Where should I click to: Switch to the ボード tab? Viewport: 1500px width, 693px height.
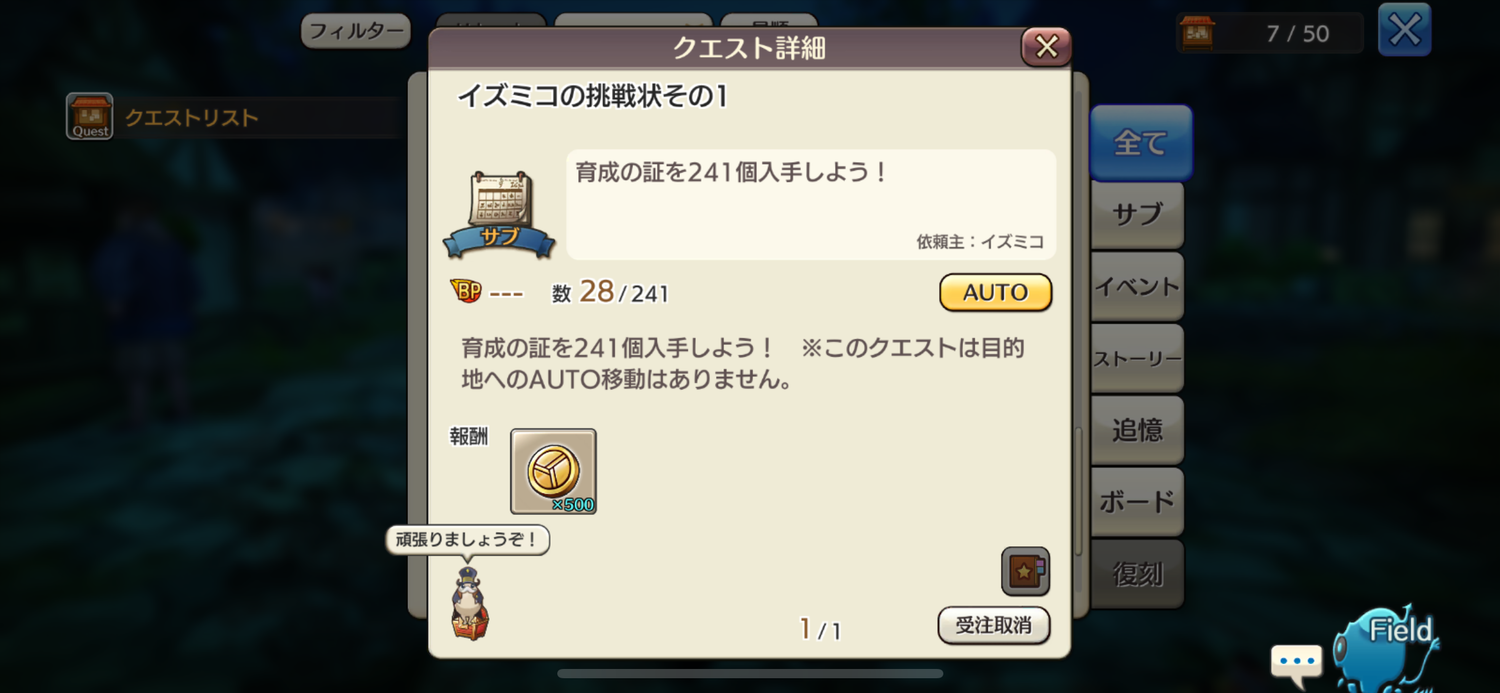[1137, 502]
